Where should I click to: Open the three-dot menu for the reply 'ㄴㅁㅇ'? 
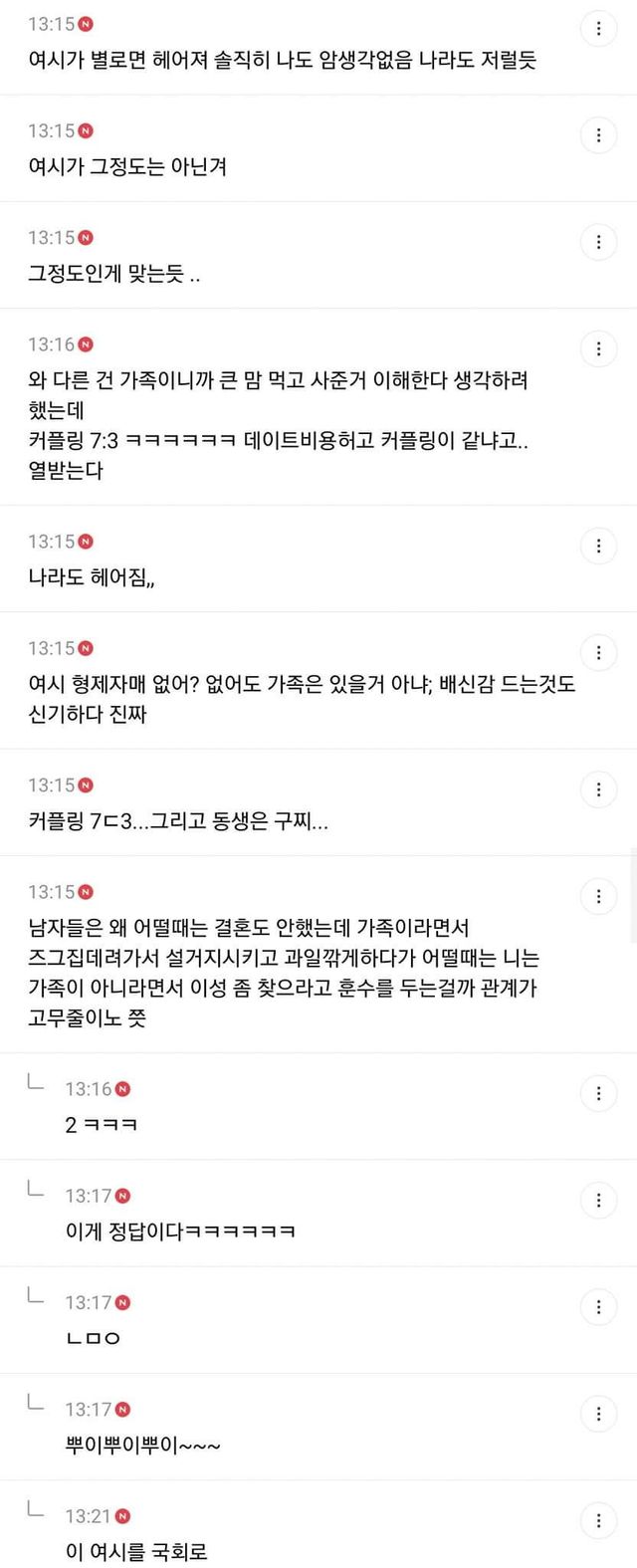pos(598,1307)
